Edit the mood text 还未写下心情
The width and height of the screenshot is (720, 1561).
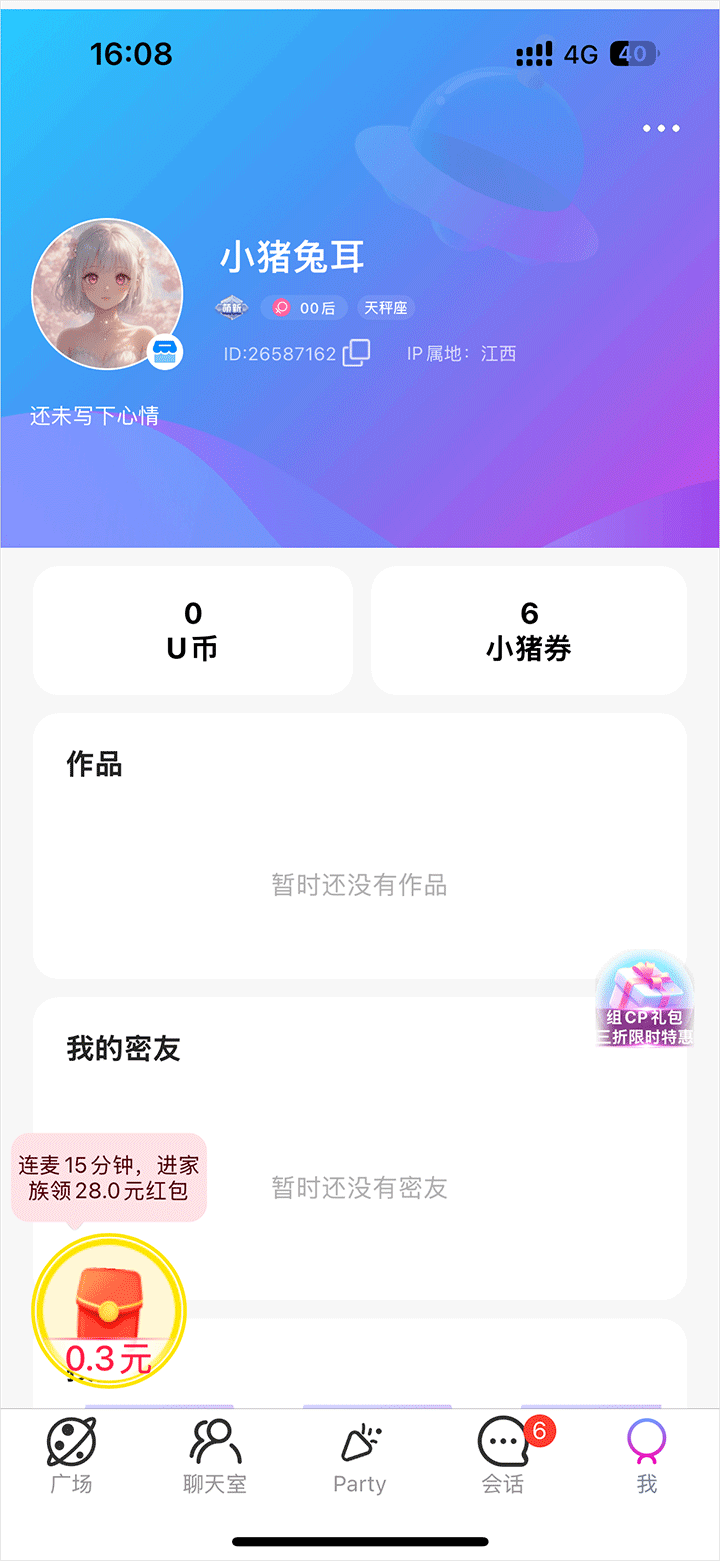tap(95, 416)
